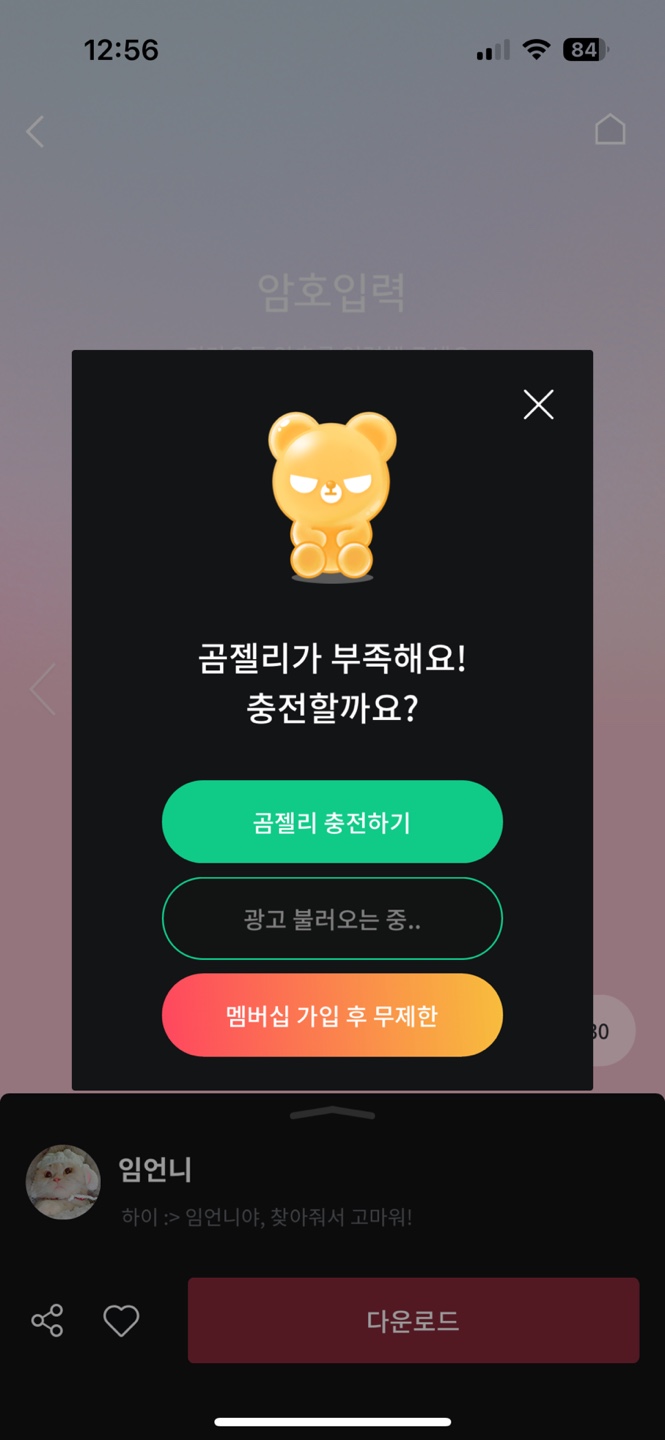The image size is (665, 1440).
Task: Like with the heart icon
Action: tap(121, 1321)
